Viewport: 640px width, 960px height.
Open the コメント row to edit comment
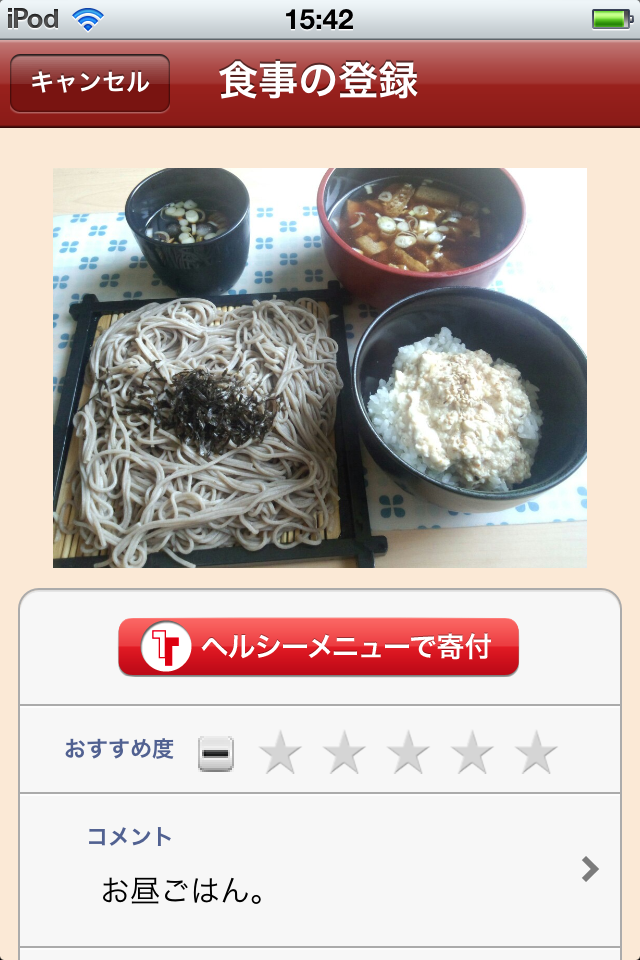[x=320, y=870]
